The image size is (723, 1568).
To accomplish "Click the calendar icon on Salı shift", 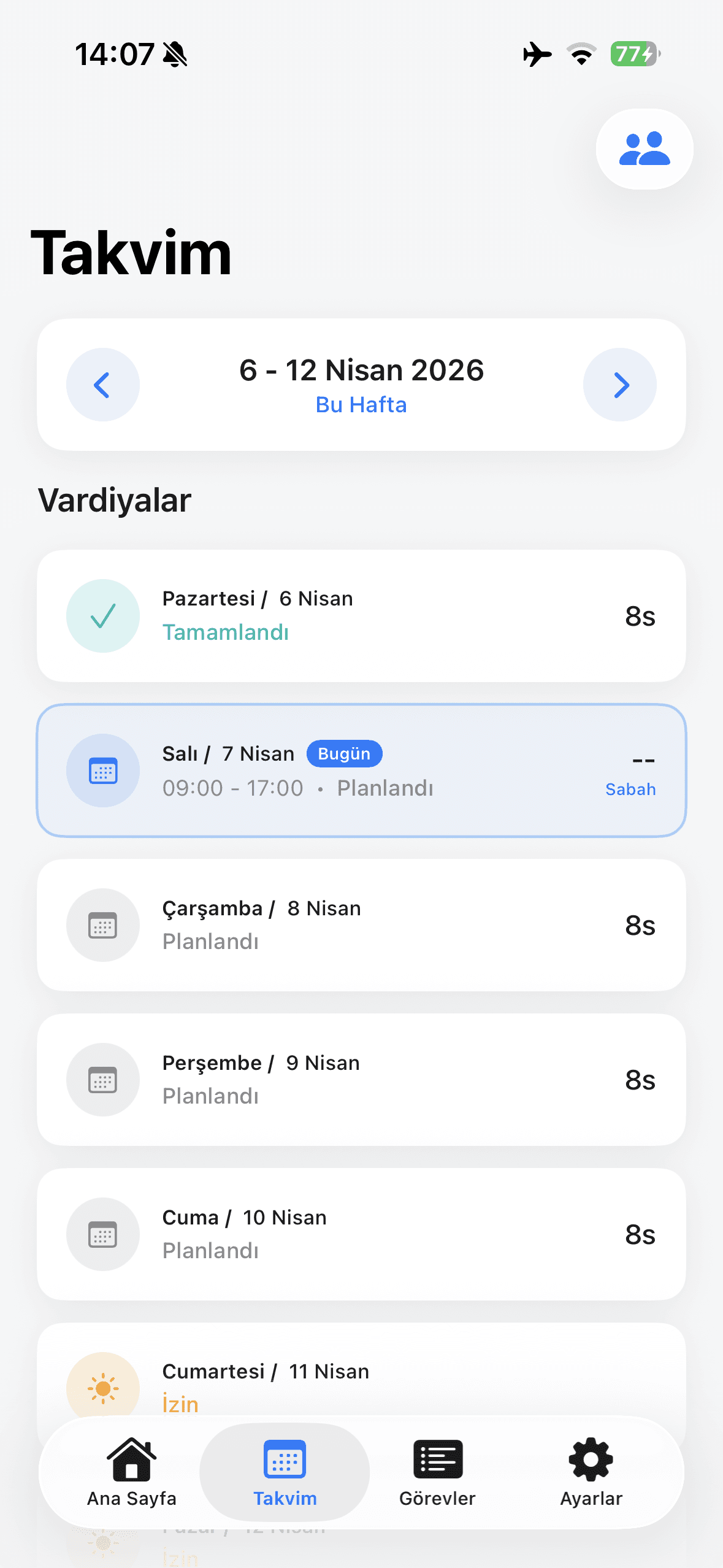I will tap(103, 771).
